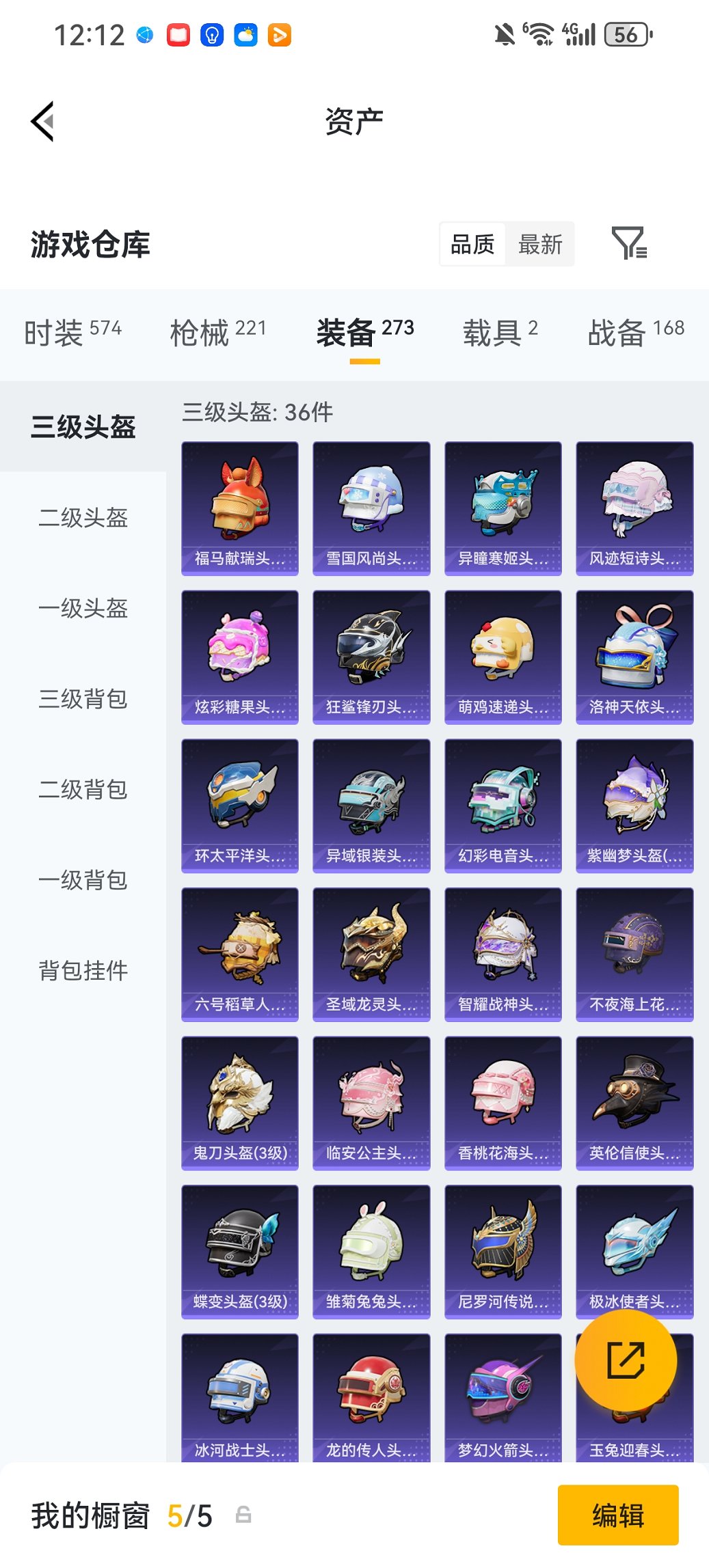Select the 一级头盔 category
This screenshot has width=709, height=1568.
(83, 608)
